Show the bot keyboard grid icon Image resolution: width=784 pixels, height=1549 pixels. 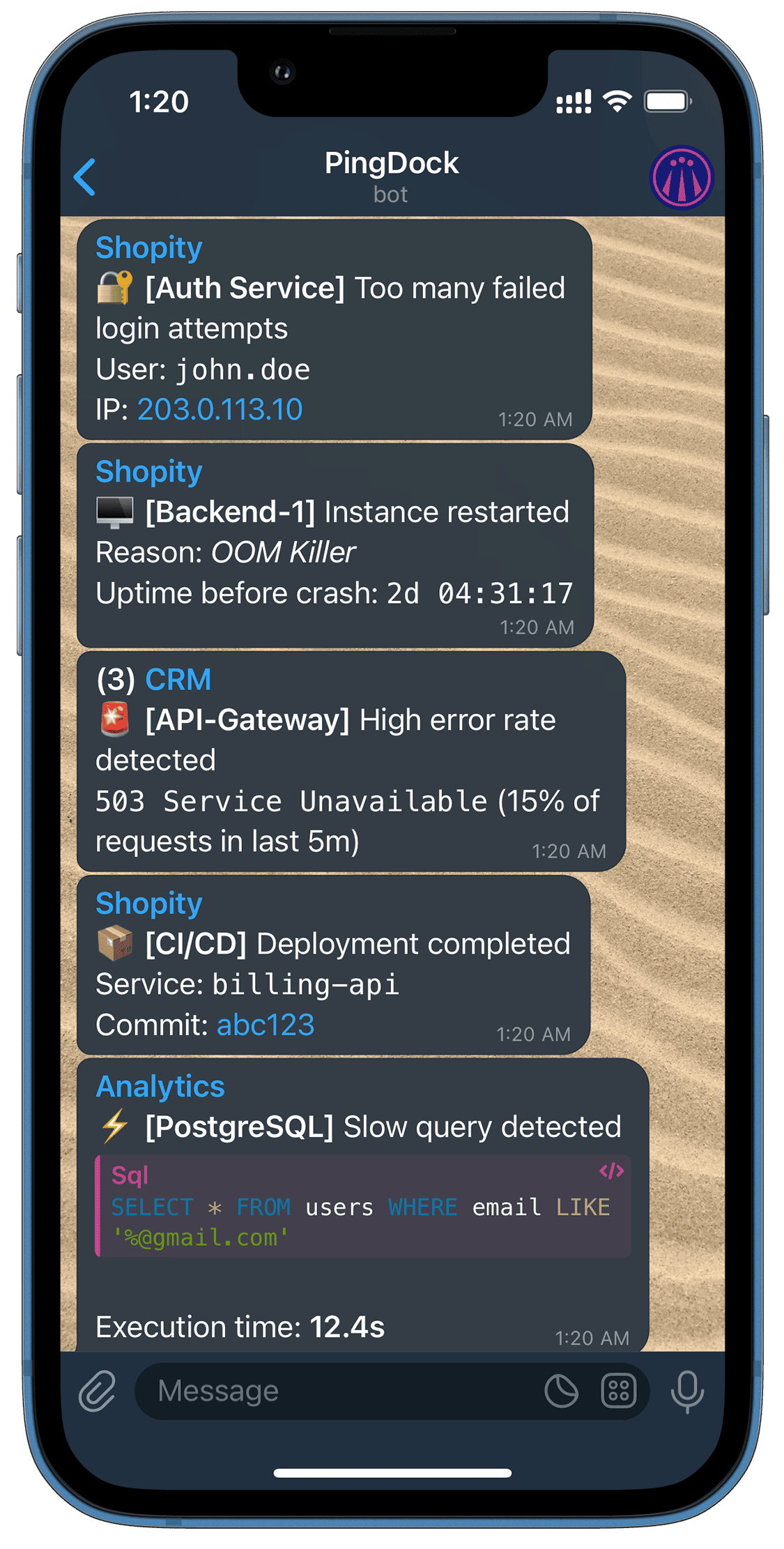[618, 1391]
